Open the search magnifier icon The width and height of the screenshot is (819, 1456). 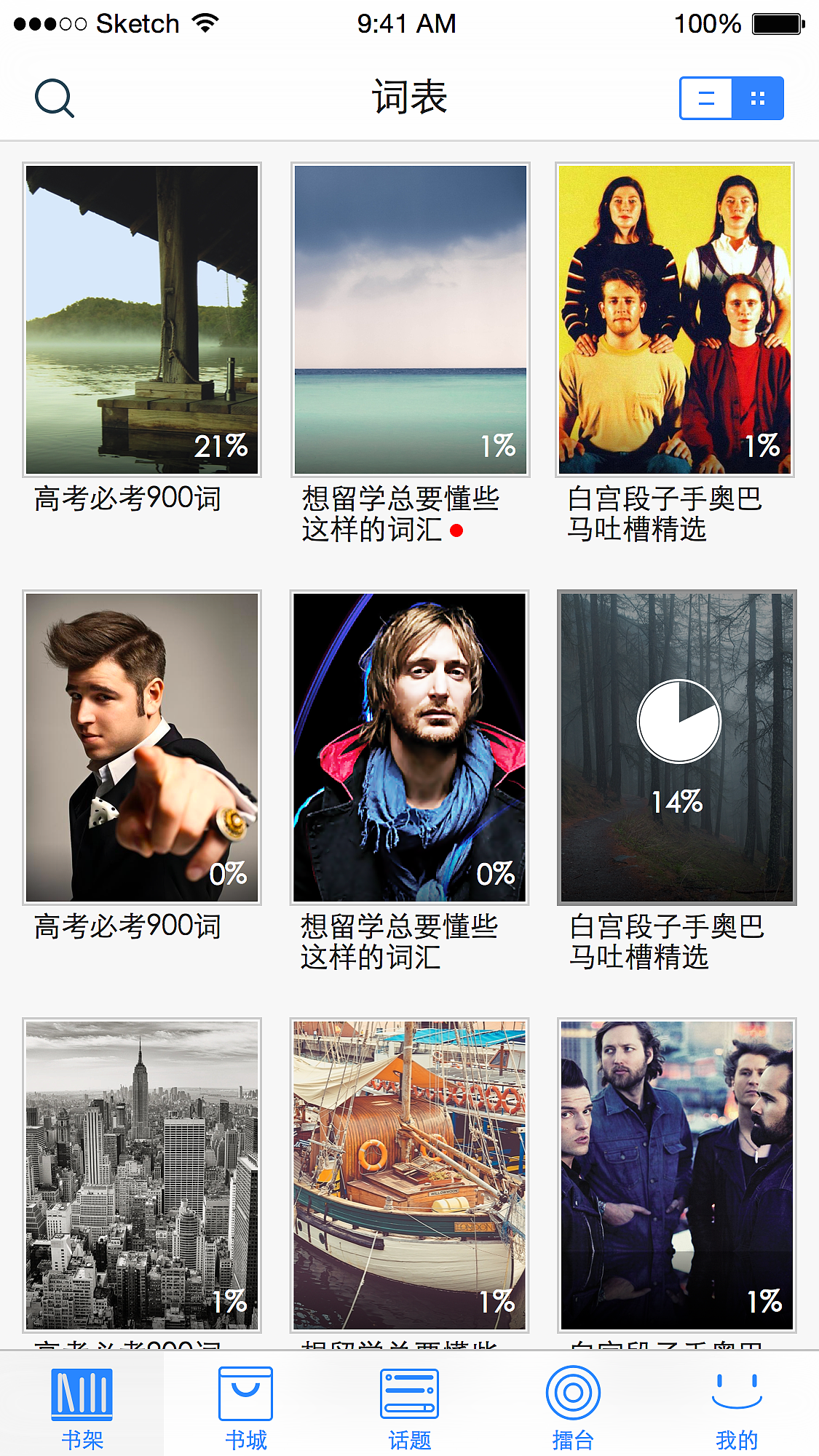pos(55,97)
